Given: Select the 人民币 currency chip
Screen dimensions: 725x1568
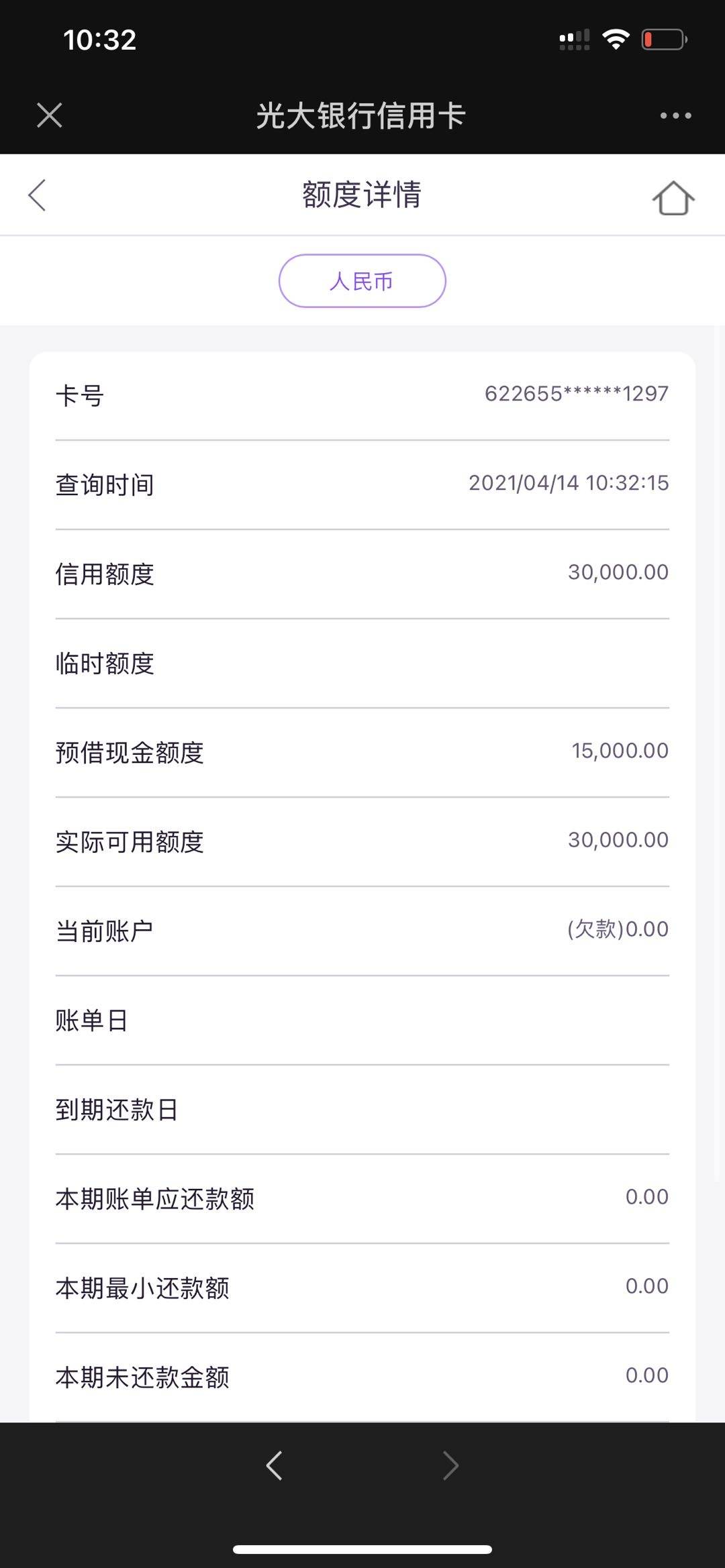Looking at the screenshot, I should pos(362,281).
